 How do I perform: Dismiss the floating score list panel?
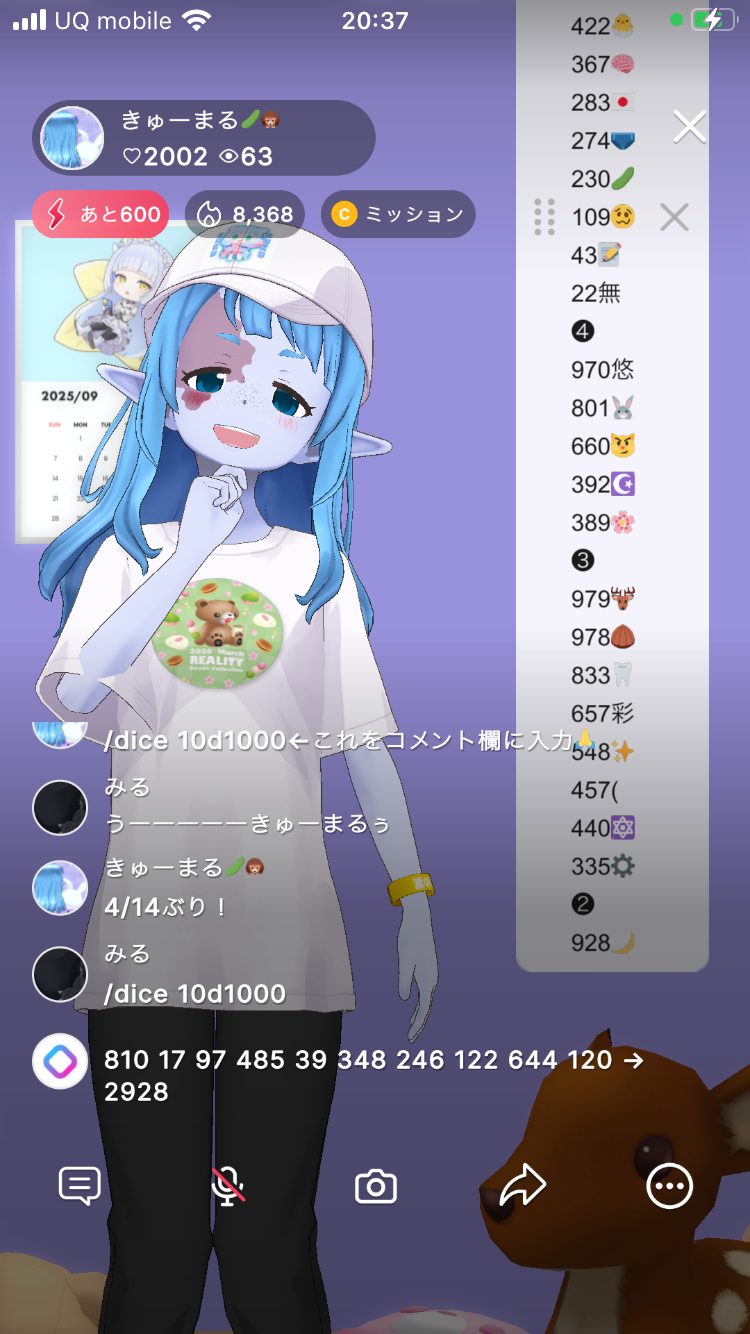click(675, 216)
